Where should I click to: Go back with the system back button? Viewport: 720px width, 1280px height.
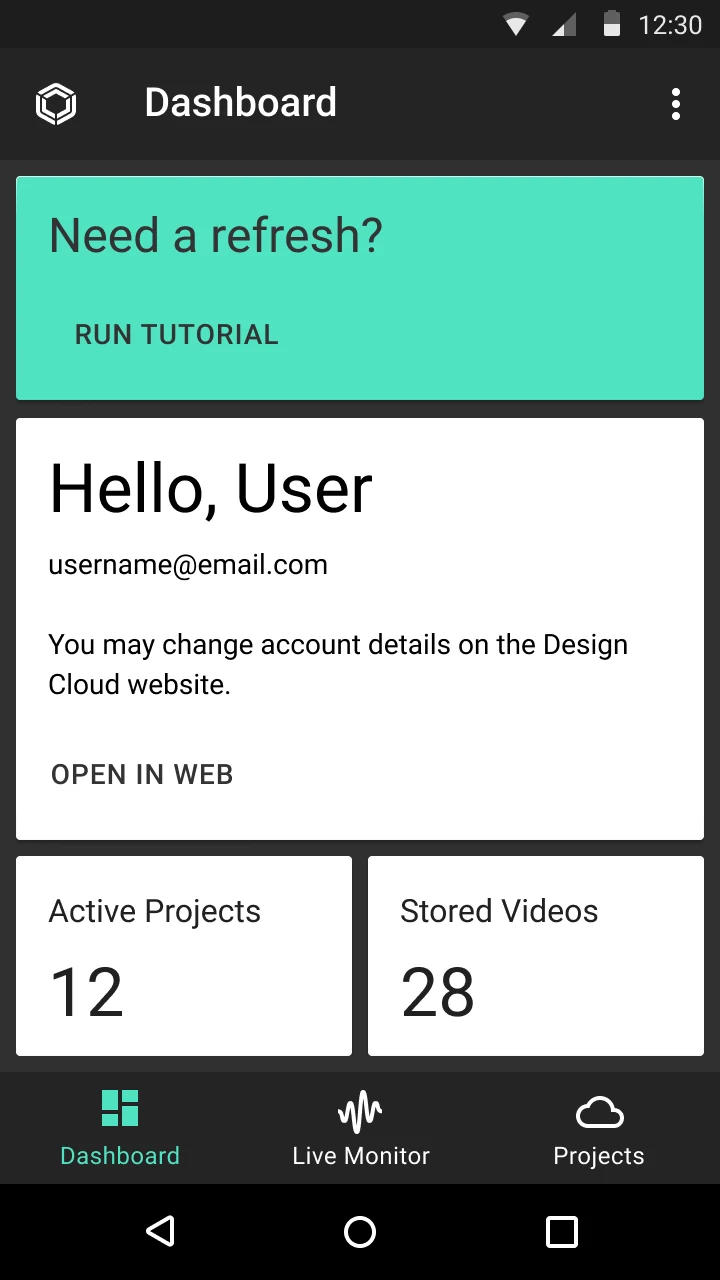160,1231
